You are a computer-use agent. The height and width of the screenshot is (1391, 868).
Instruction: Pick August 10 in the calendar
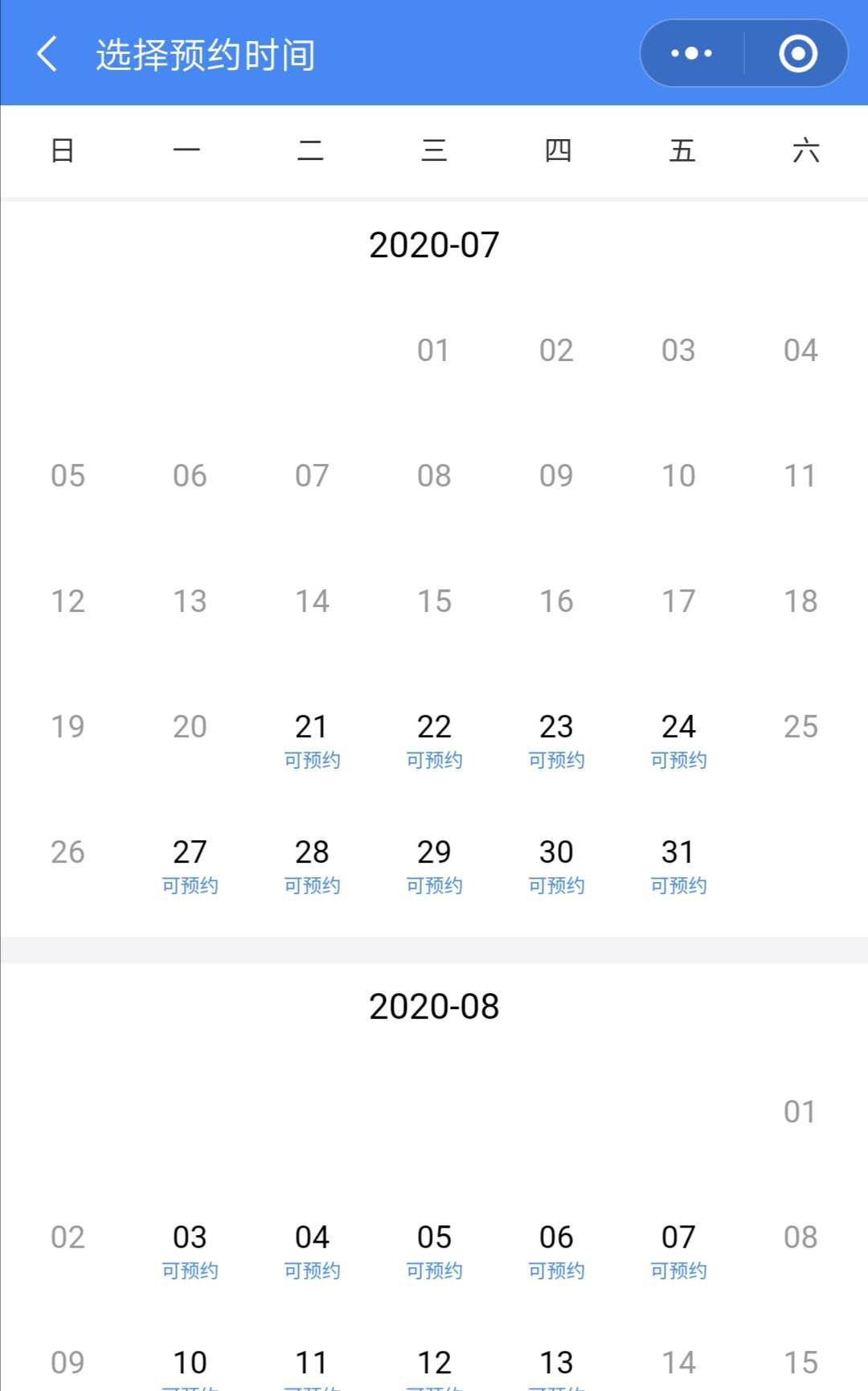coord(190,1365)
